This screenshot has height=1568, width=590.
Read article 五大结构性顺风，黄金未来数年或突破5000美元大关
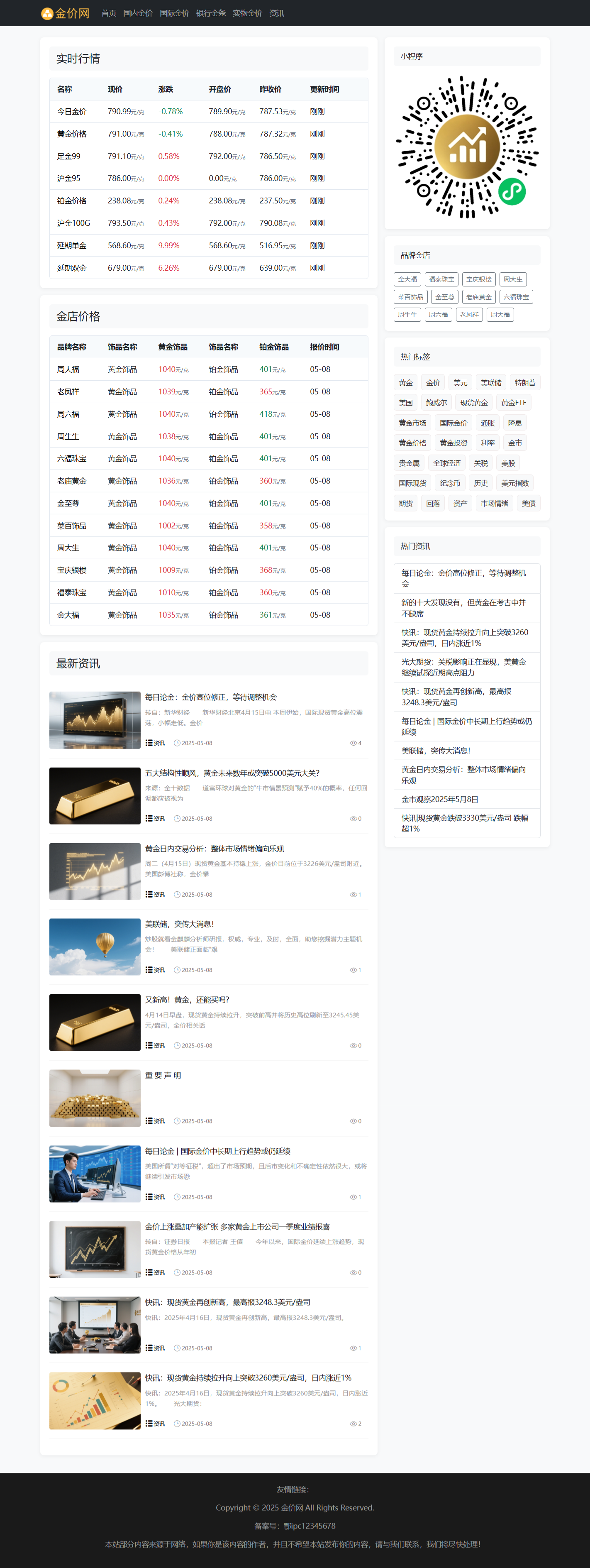pos(232,773)
